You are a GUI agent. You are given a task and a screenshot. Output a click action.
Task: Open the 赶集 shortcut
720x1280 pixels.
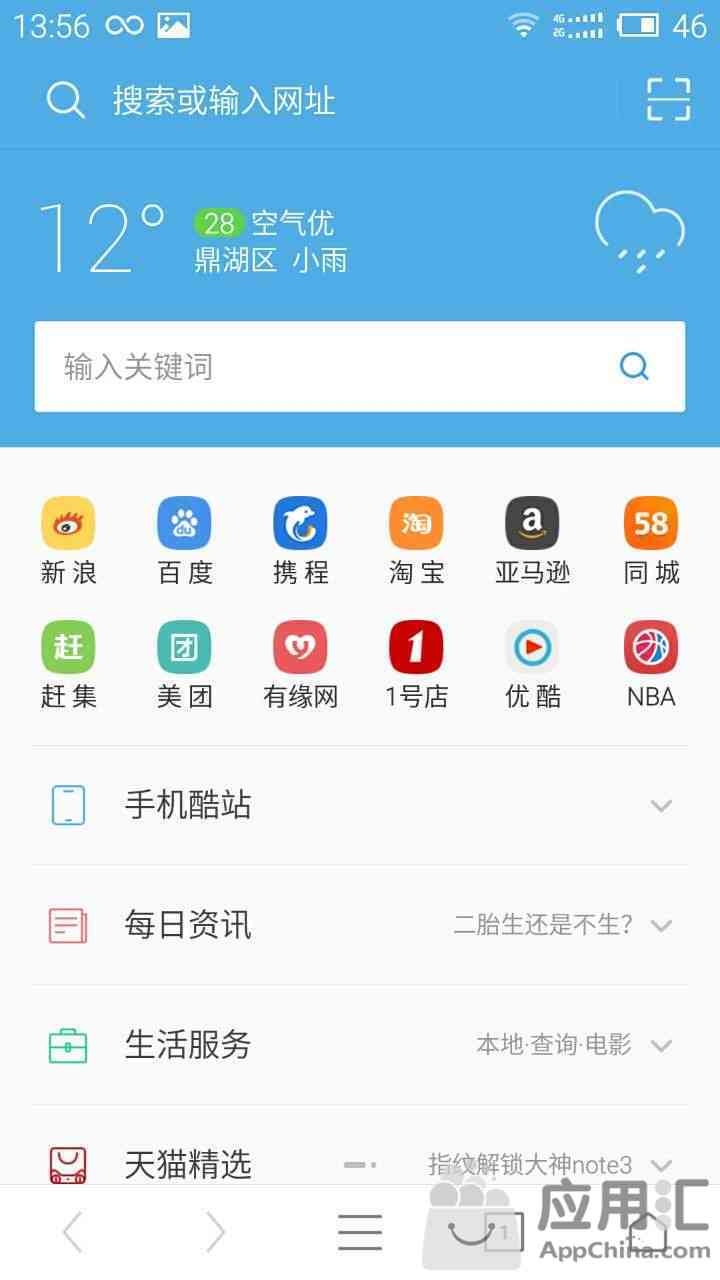(x=68, y=664)
